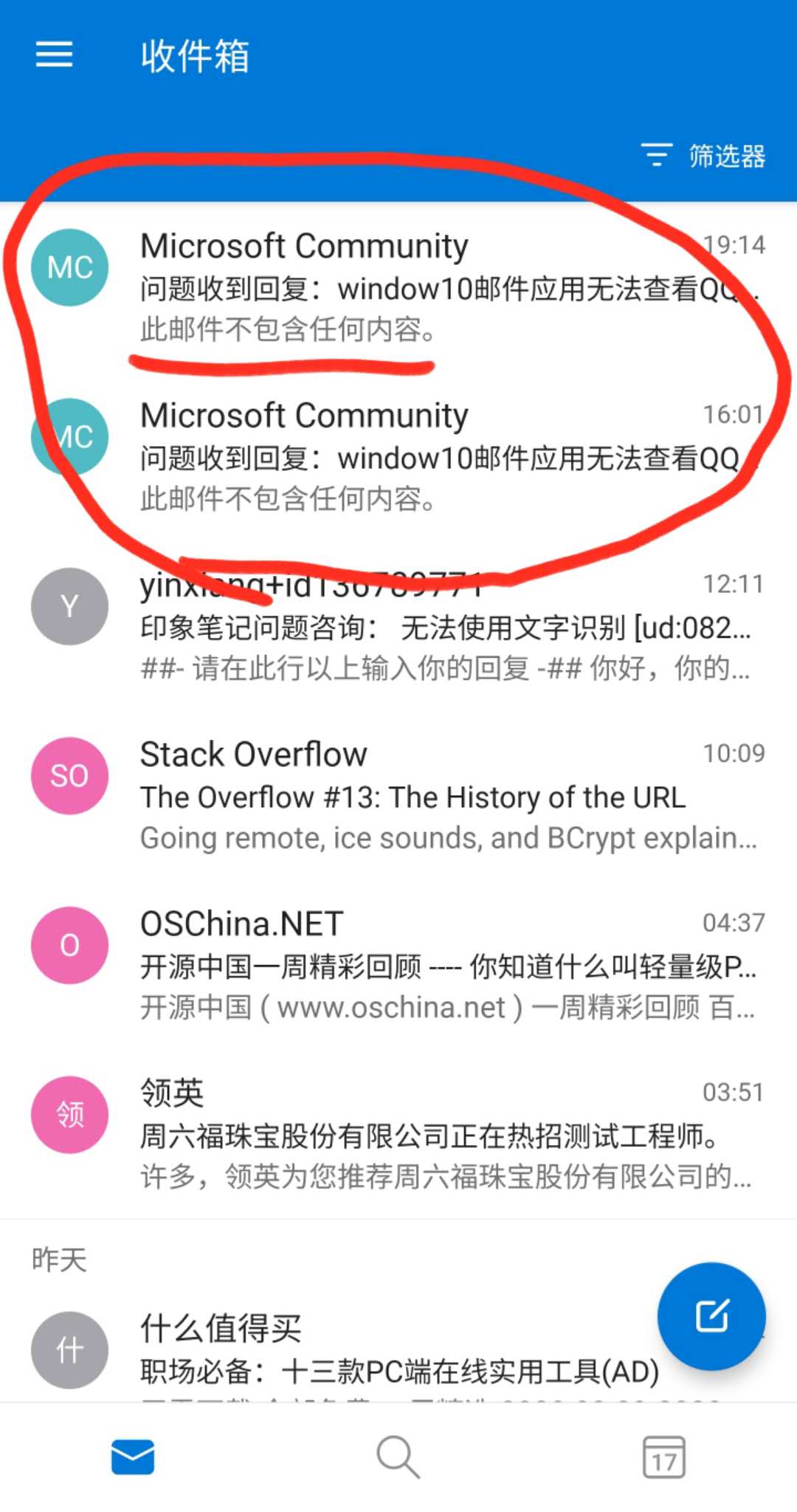Open the hamburger drawer menu
This screenshot has height=1512, width=797.
tap(55, 55)
